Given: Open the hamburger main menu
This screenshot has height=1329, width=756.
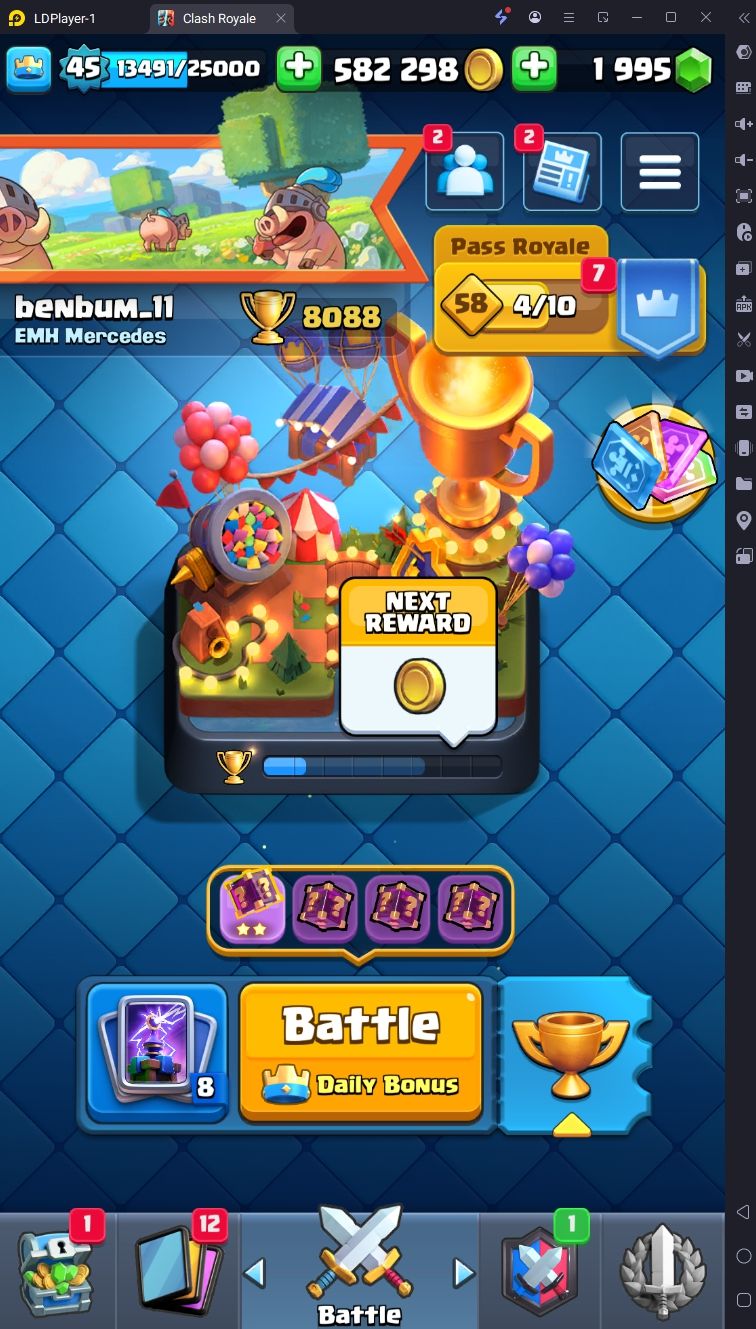Looking at the screenshot, I should (659, 172).
